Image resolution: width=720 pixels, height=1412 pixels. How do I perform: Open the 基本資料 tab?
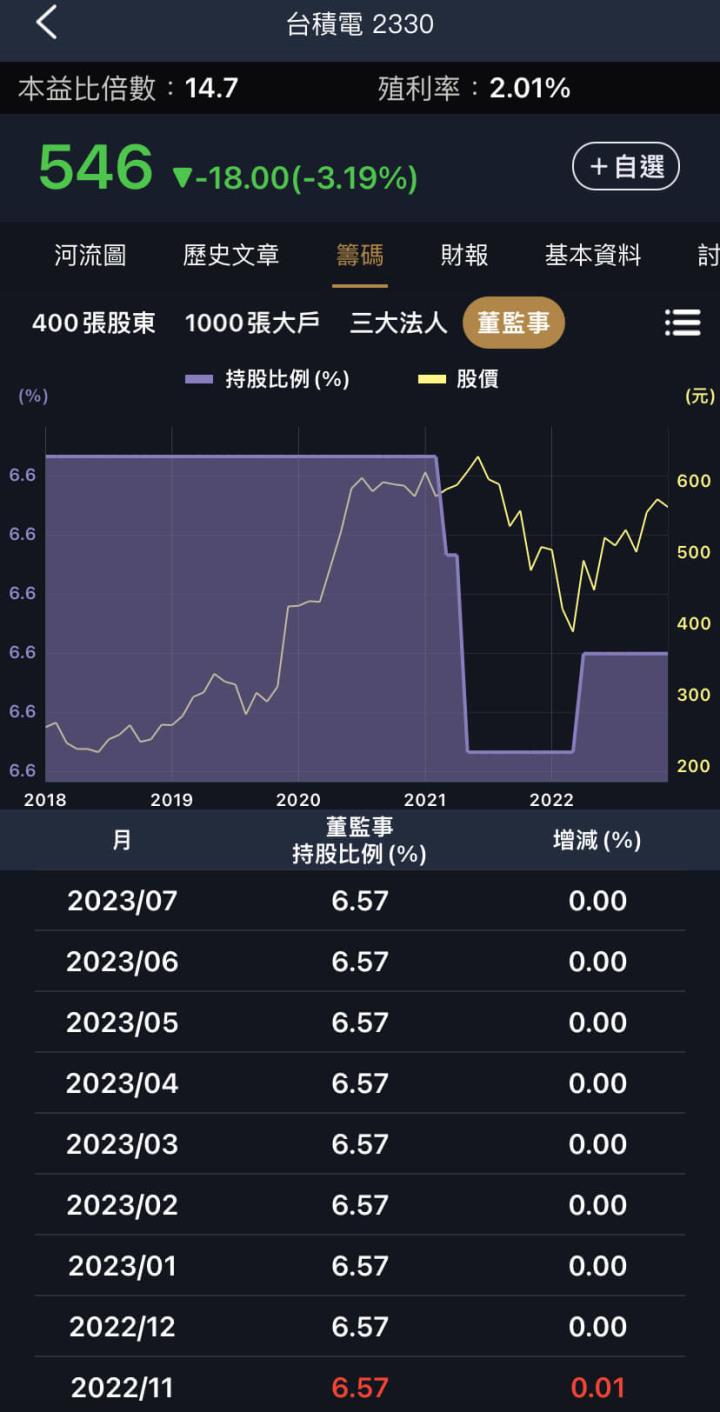pyautogui.click(x=593, y=256)
